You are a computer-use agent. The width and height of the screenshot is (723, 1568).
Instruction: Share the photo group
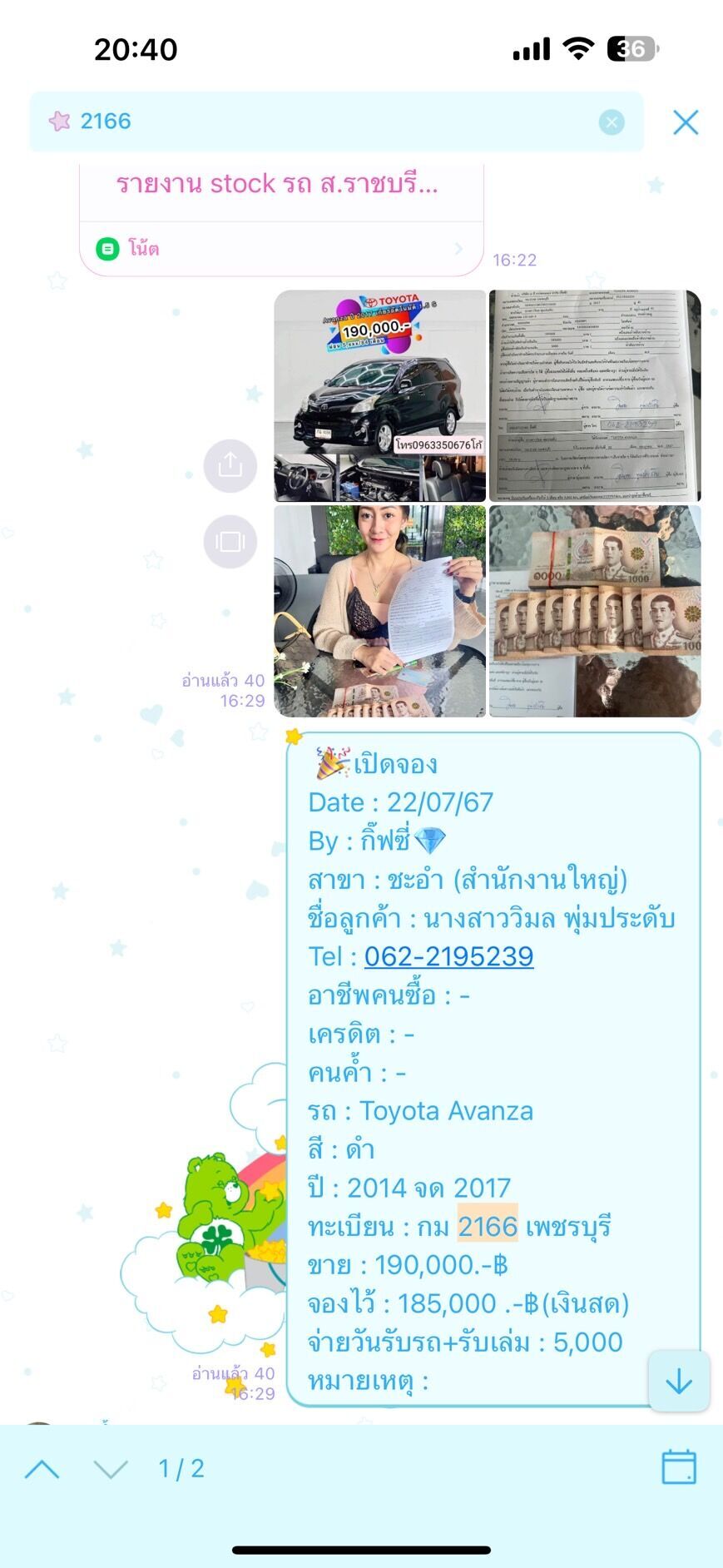230,465
